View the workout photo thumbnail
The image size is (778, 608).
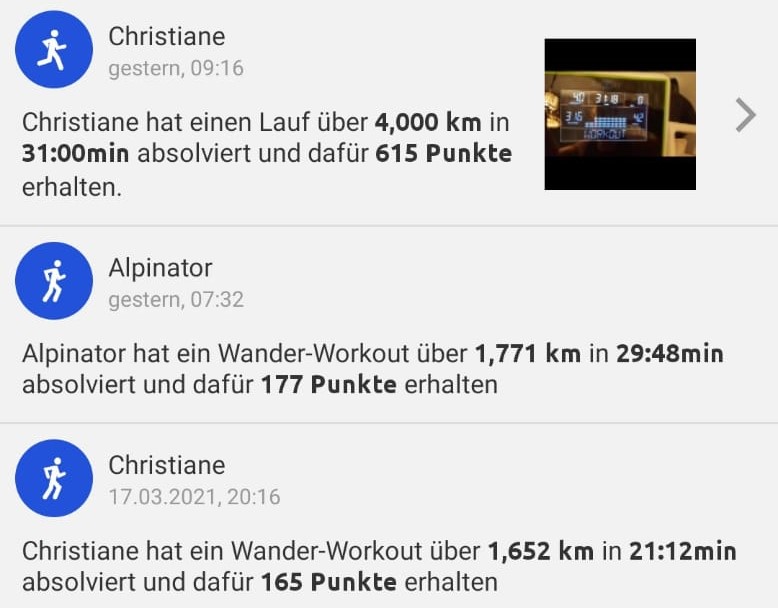tap(619, 114)
